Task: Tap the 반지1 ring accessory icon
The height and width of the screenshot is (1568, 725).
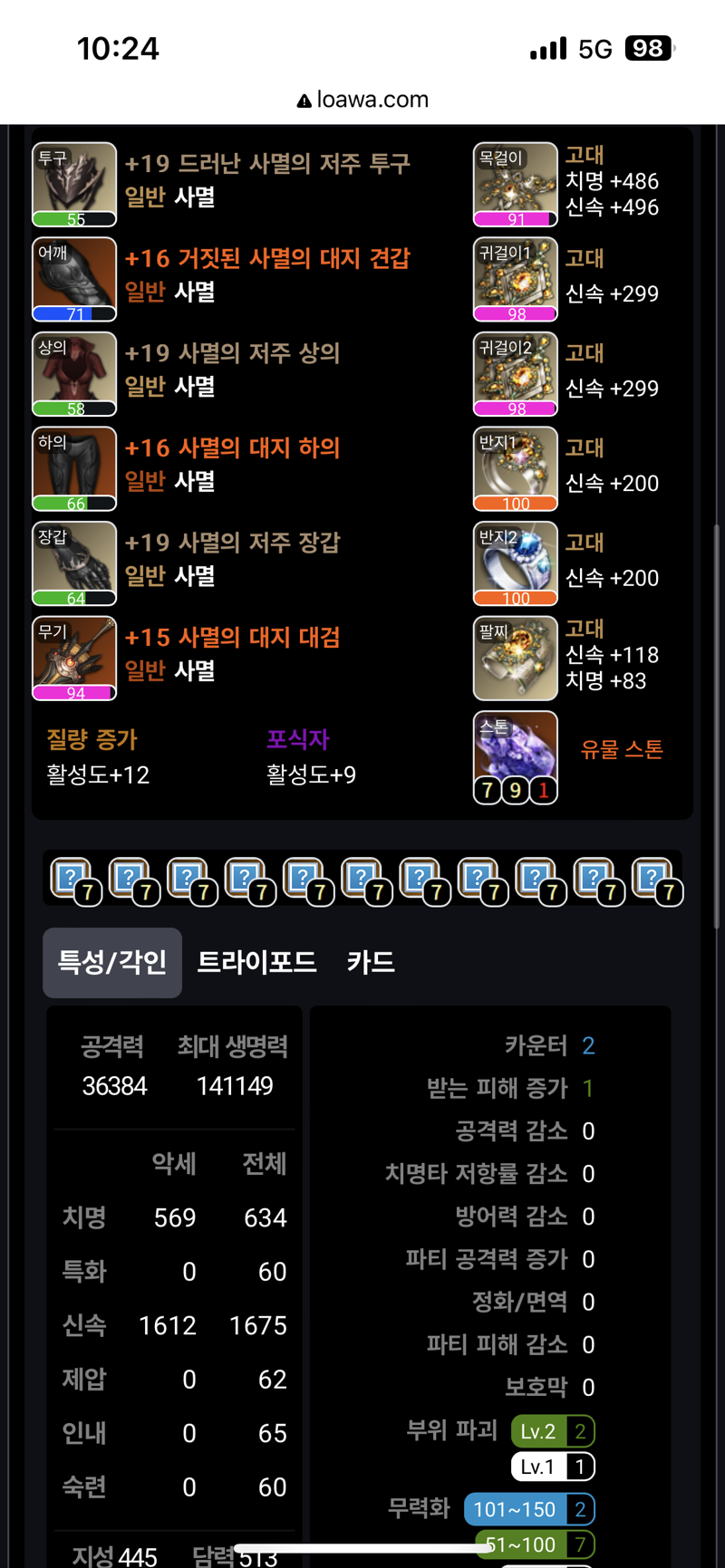Action: click(x=515, y=468)
